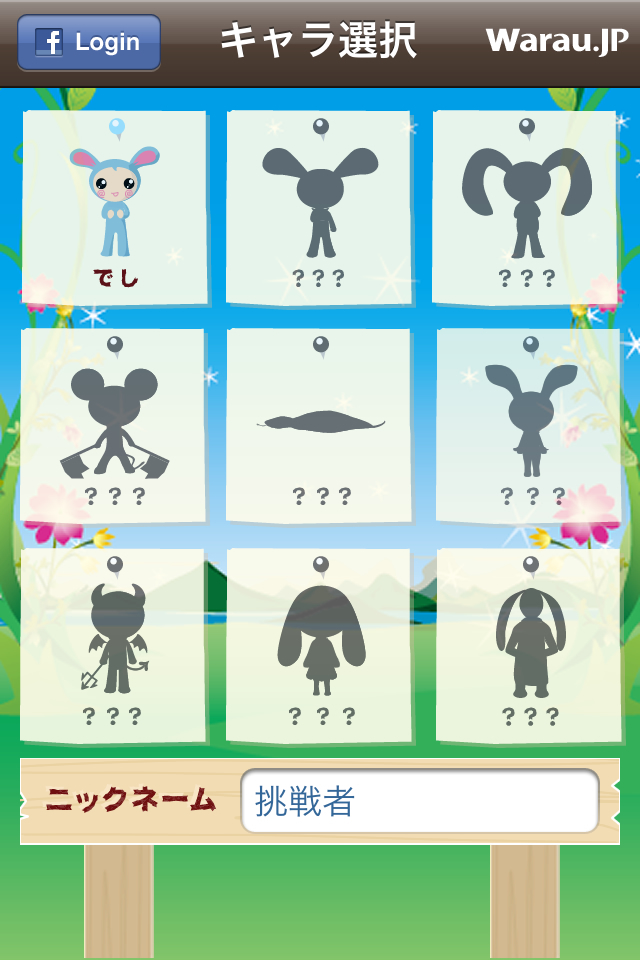The image size is (640, 960).
Task: Open the locked flat lying silhouette card
Action: click(x=321, y=426)
